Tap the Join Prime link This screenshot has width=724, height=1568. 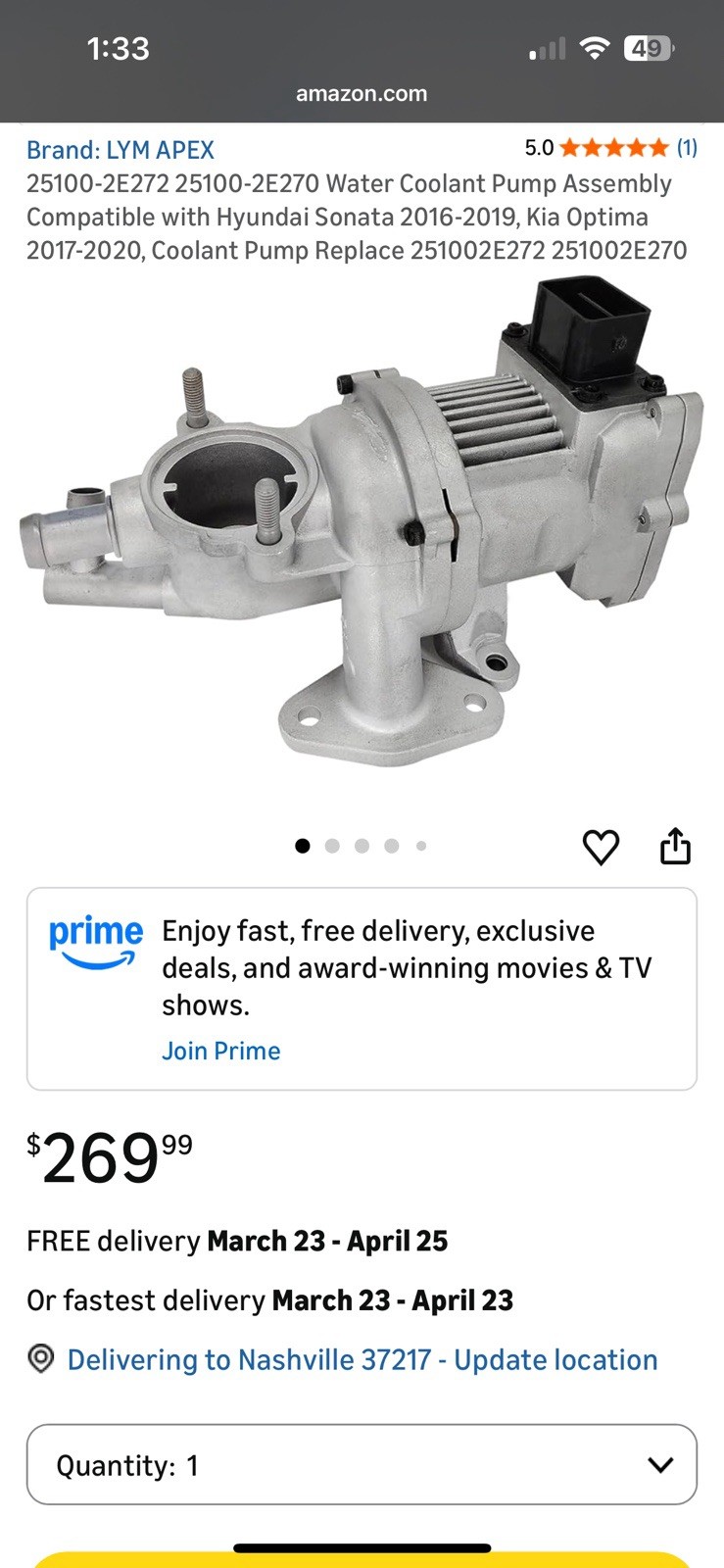coord(220,1051)
